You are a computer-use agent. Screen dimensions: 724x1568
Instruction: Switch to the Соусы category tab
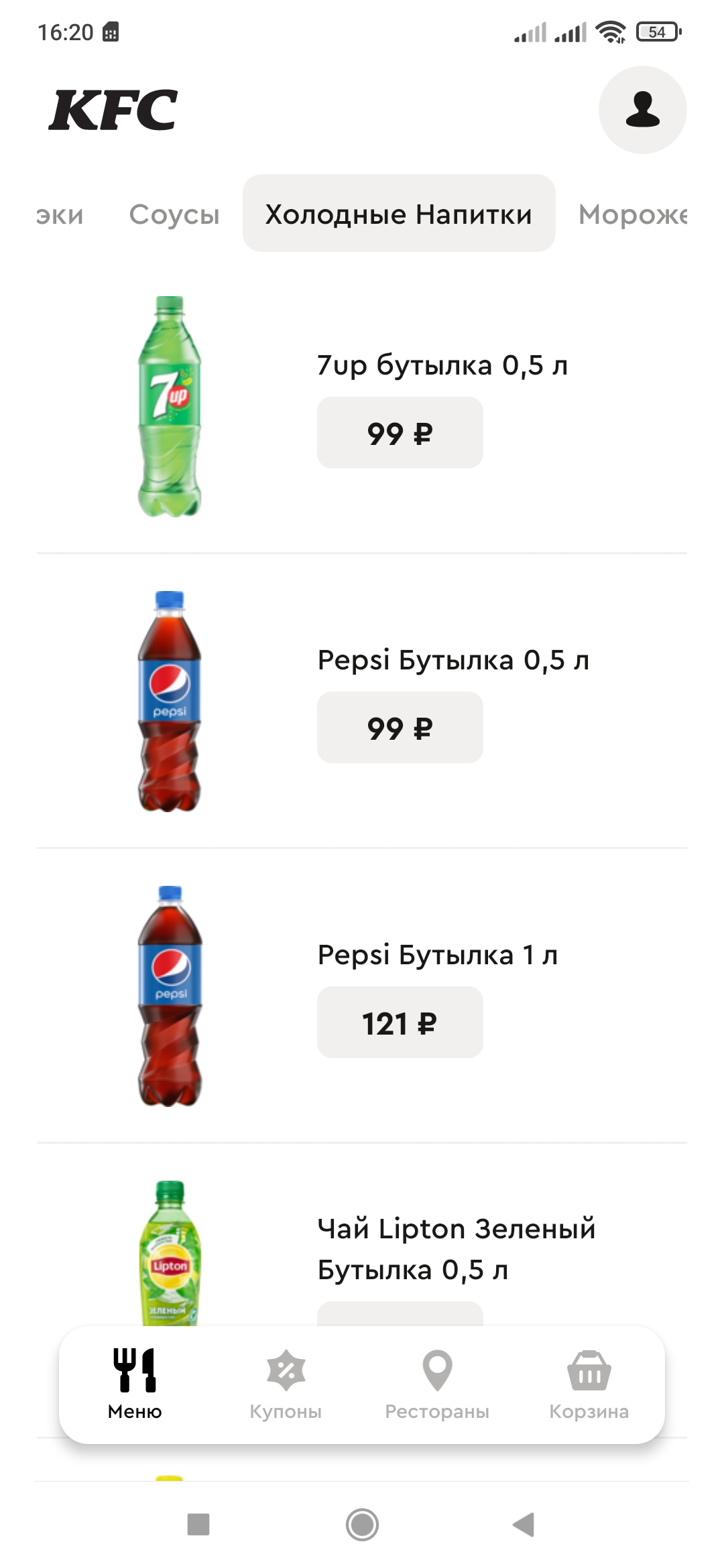pyautogui.click(x=174, y=214)
